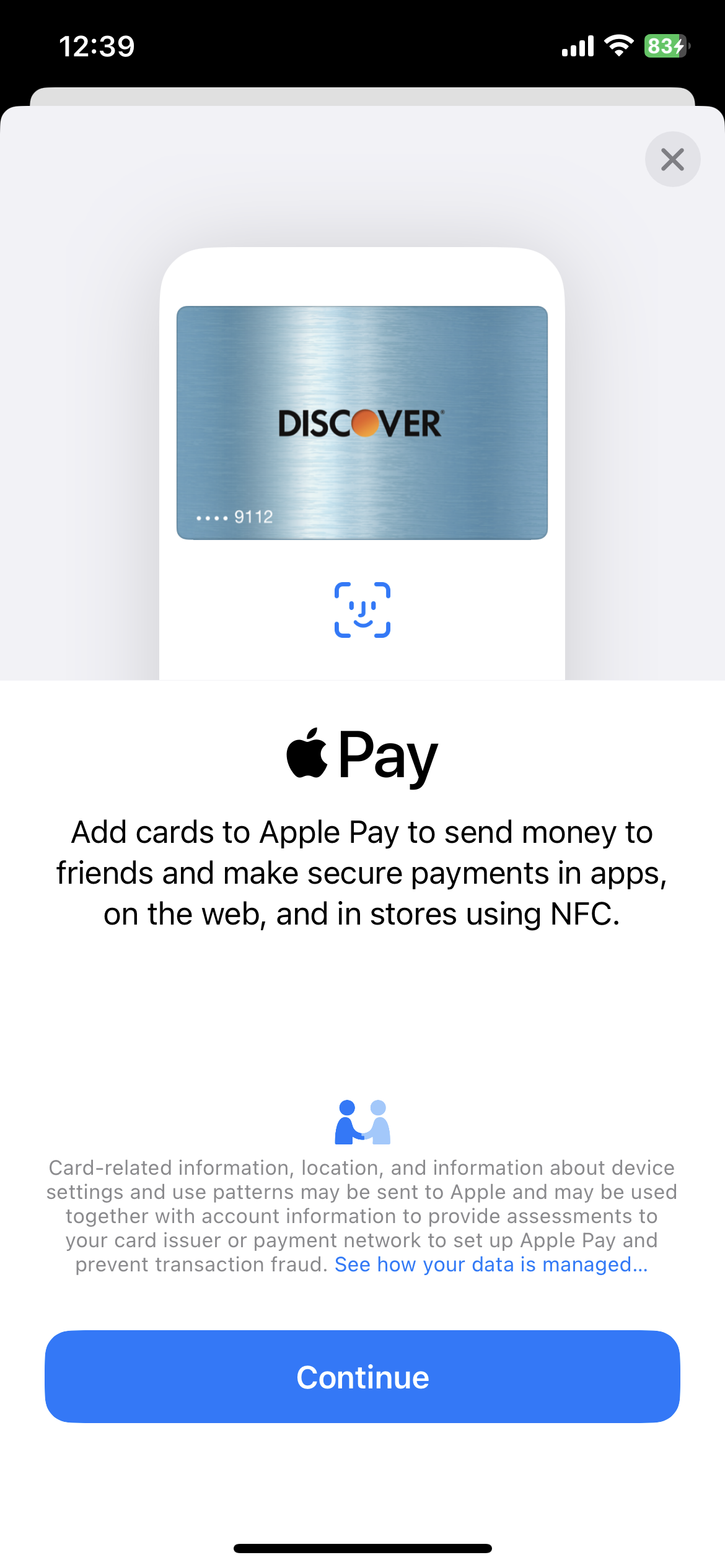This screenshot has width=725, height=1568.
Task: Tap the Wi-Fi icon in the status bar
Action: (618, 45)
